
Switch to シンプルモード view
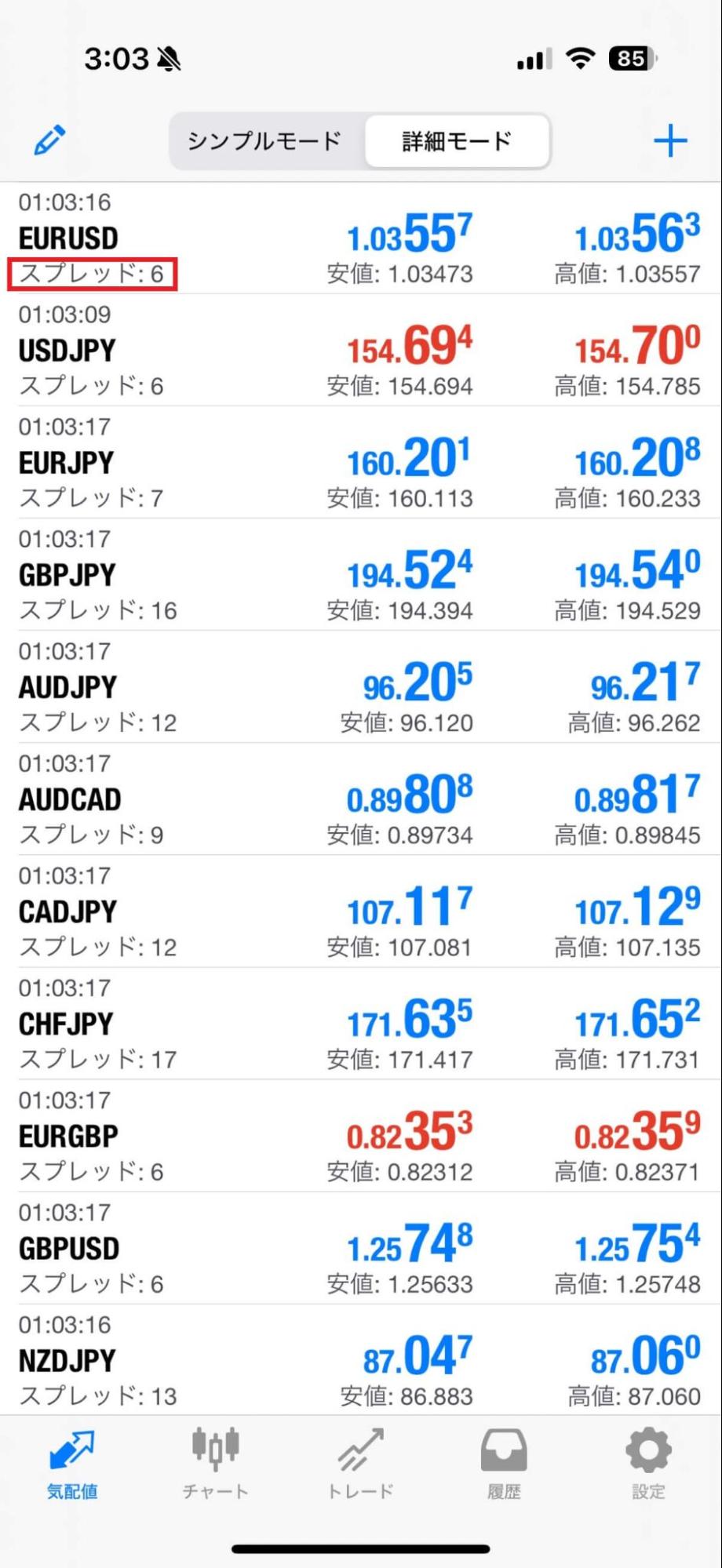tap(264, 141)
